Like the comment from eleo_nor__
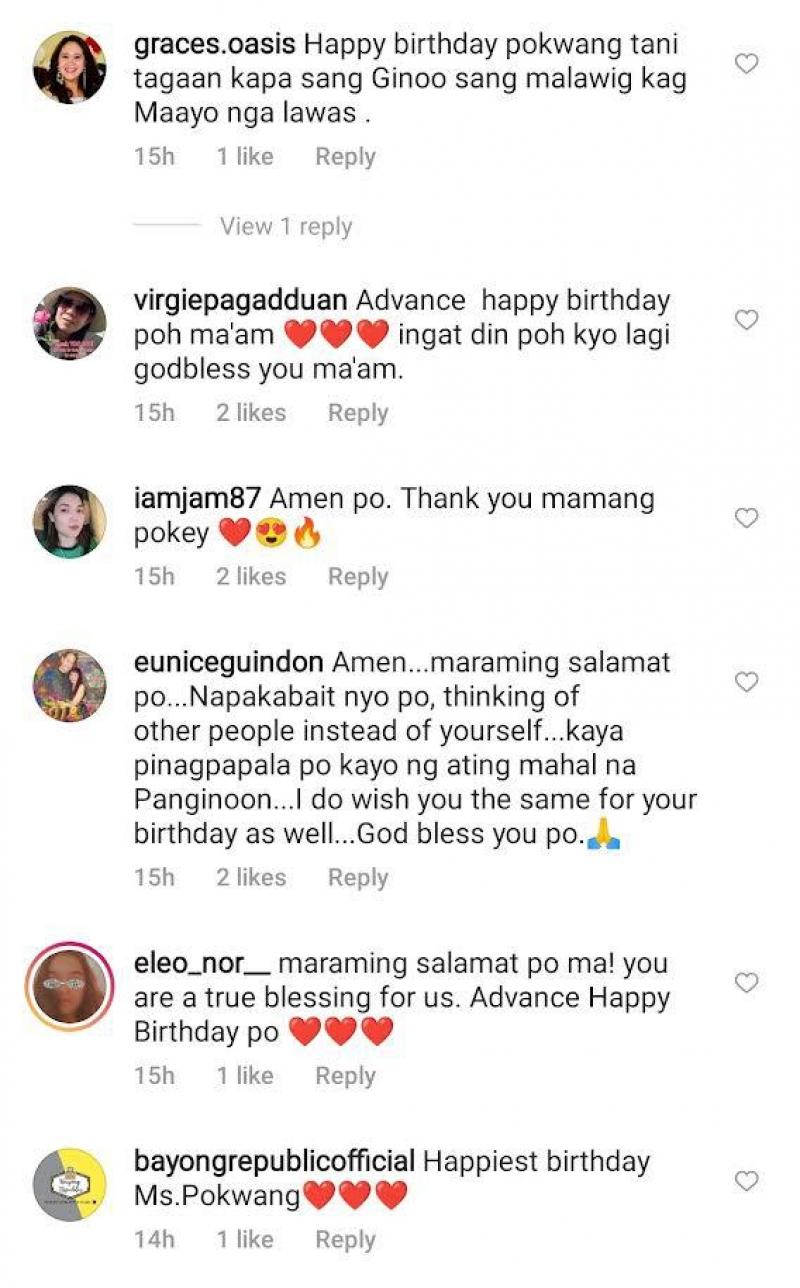This screenshot has width=800, height=1288. click(x=746, y=983)
